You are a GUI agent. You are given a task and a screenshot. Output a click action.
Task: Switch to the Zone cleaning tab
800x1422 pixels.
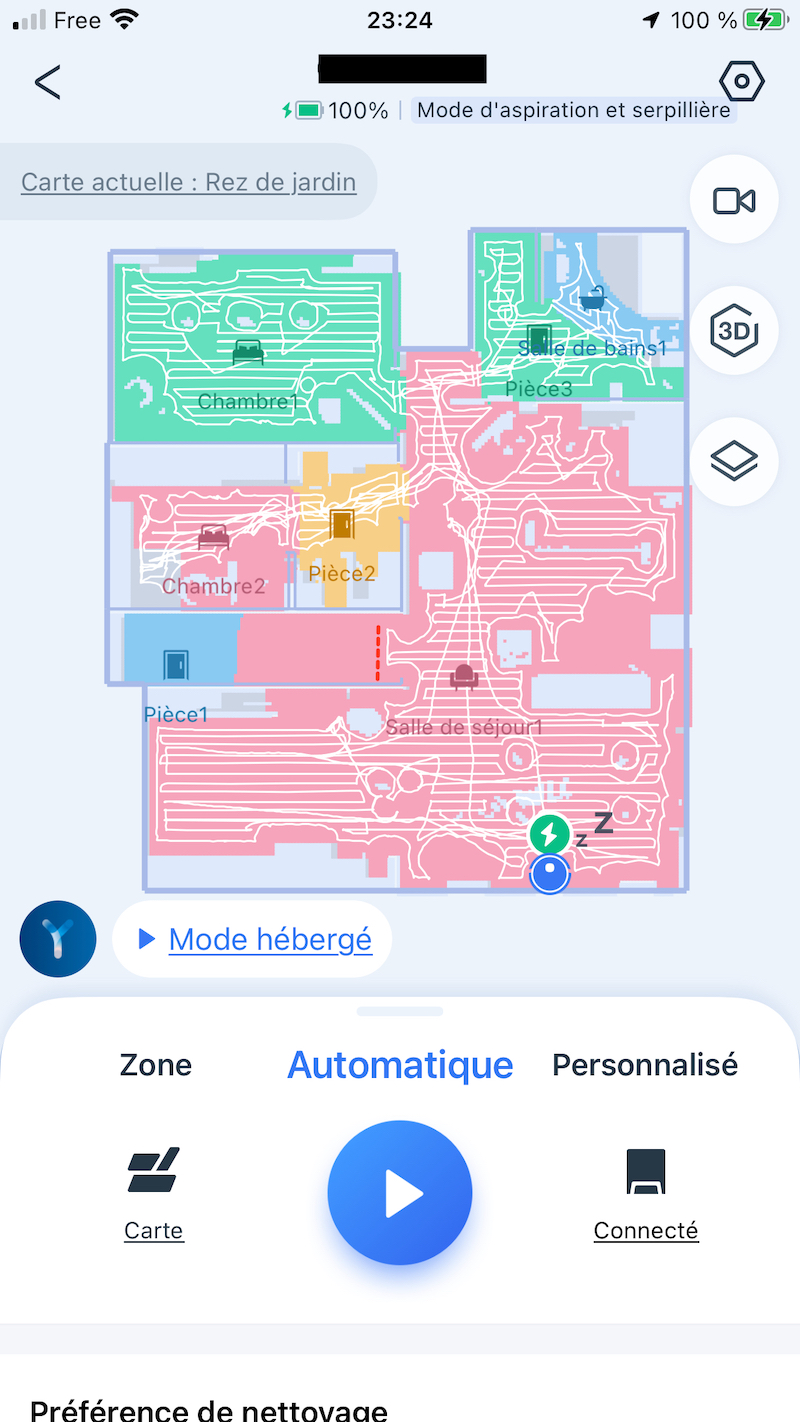pos(155,1064)
